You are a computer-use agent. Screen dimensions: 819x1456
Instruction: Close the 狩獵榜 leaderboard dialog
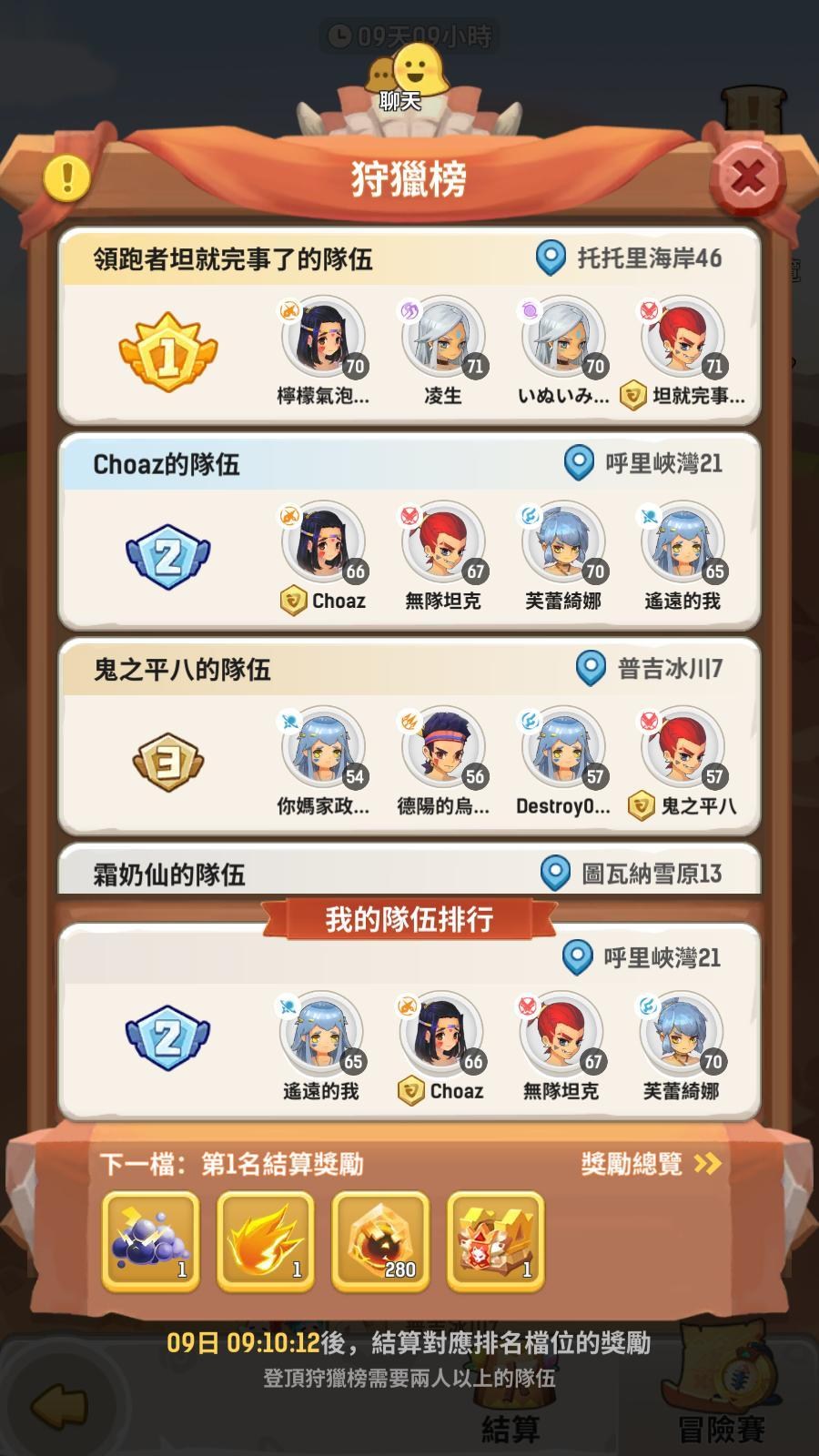(x=747, y=177)
